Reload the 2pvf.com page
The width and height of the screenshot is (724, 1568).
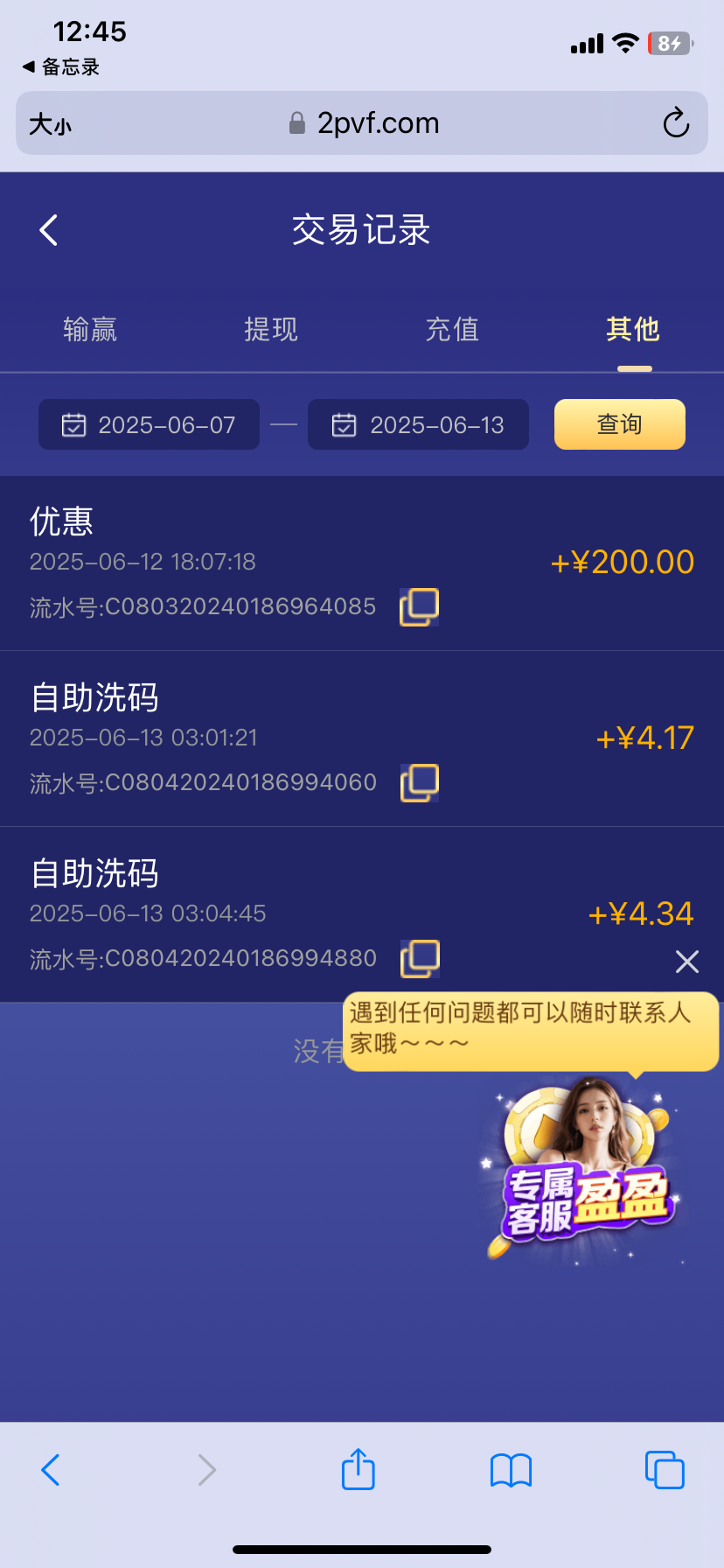click(x=676, y=123)
